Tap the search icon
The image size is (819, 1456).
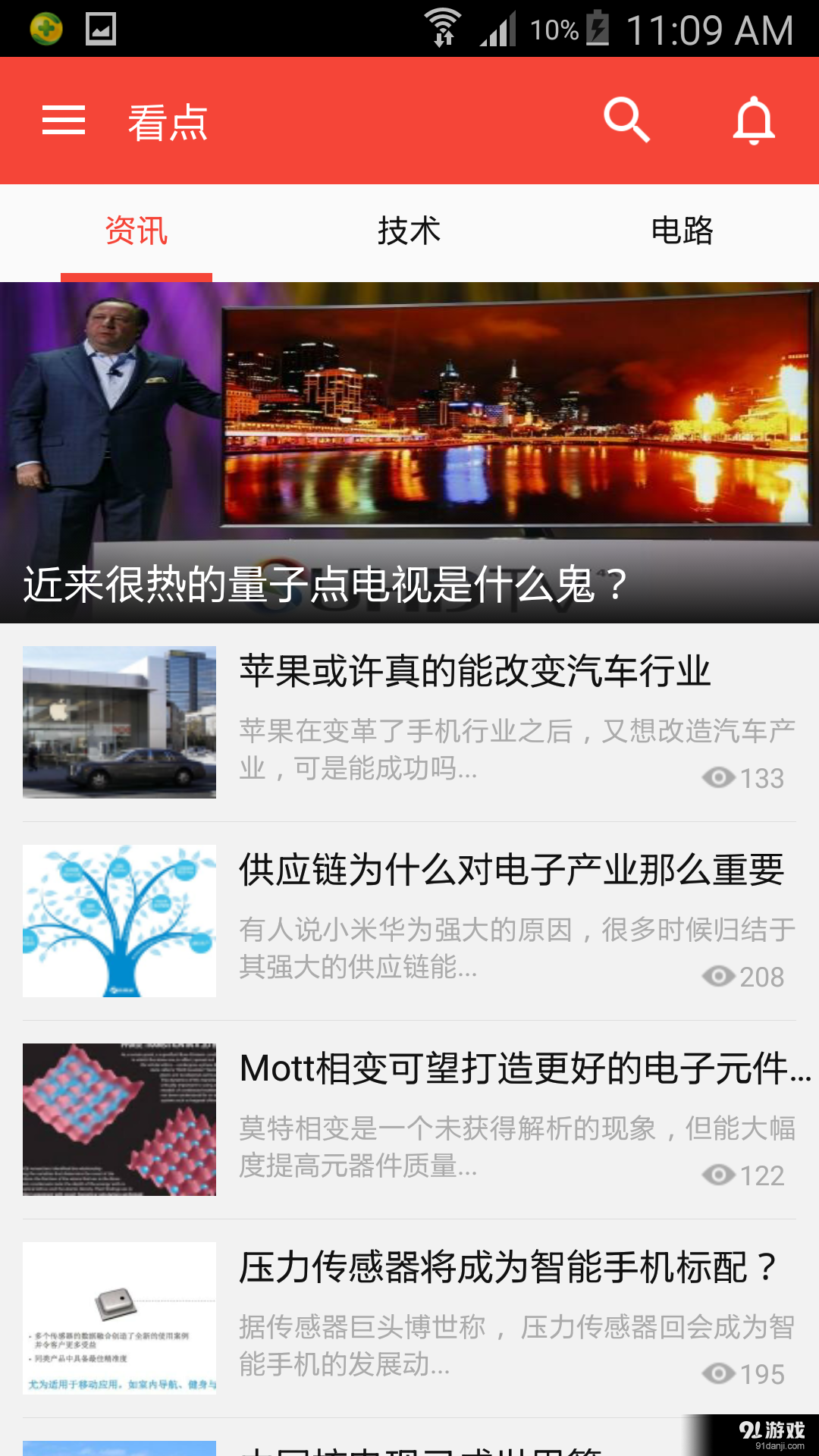[628, 121]
